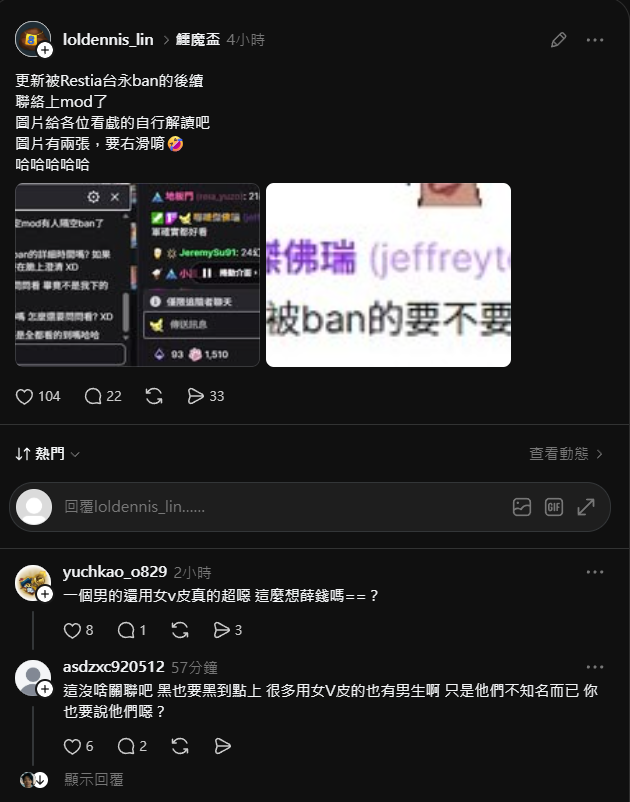Open the second image showing 被ban的要不要
The height and width of the screenshot is (802, 630).
388,275
